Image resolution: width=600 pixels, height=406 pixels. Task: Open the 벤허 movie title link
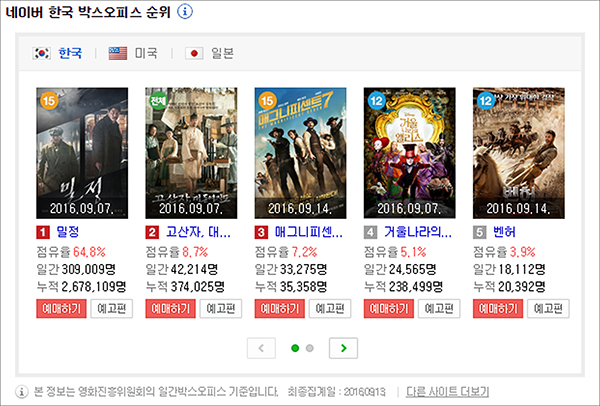point(503,232)
